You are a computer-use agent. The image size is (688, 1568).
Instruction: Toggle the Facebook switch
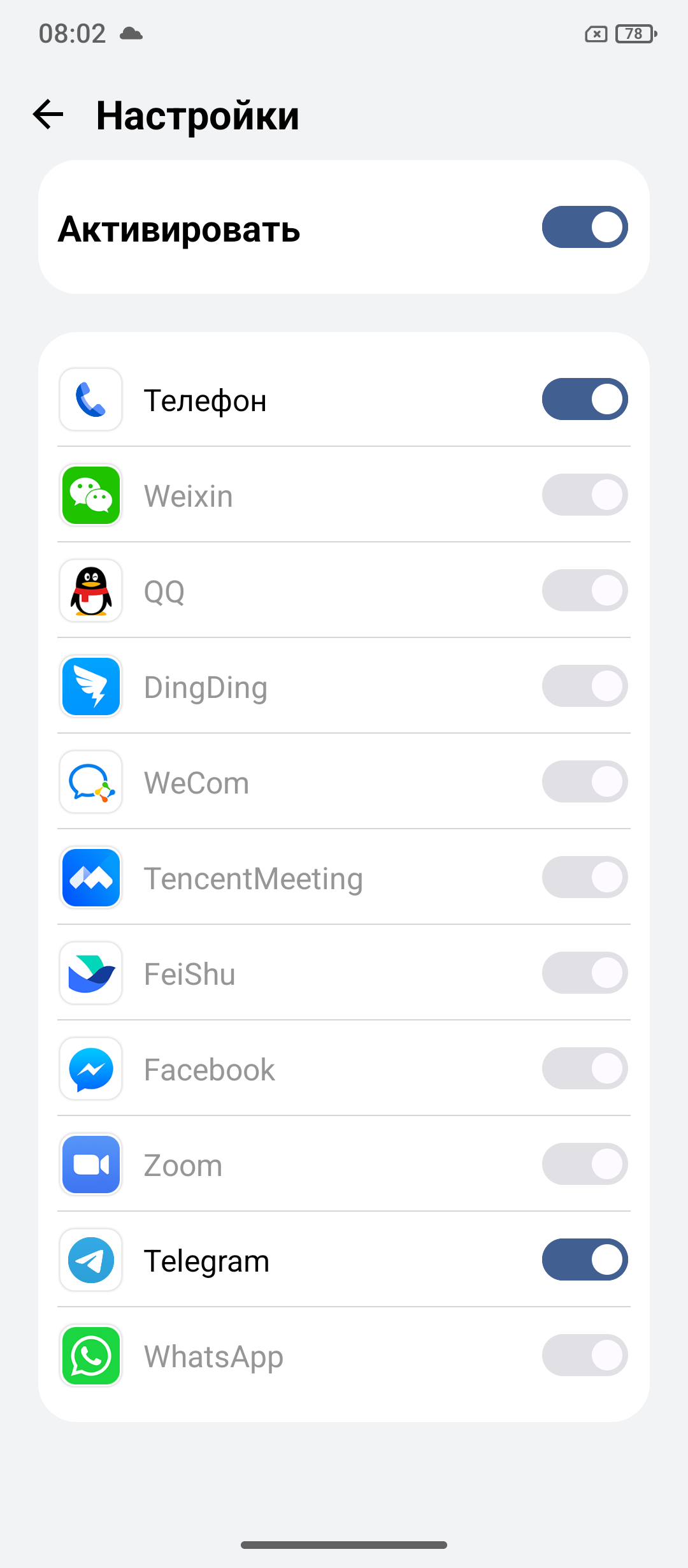tap(584, 1068)
